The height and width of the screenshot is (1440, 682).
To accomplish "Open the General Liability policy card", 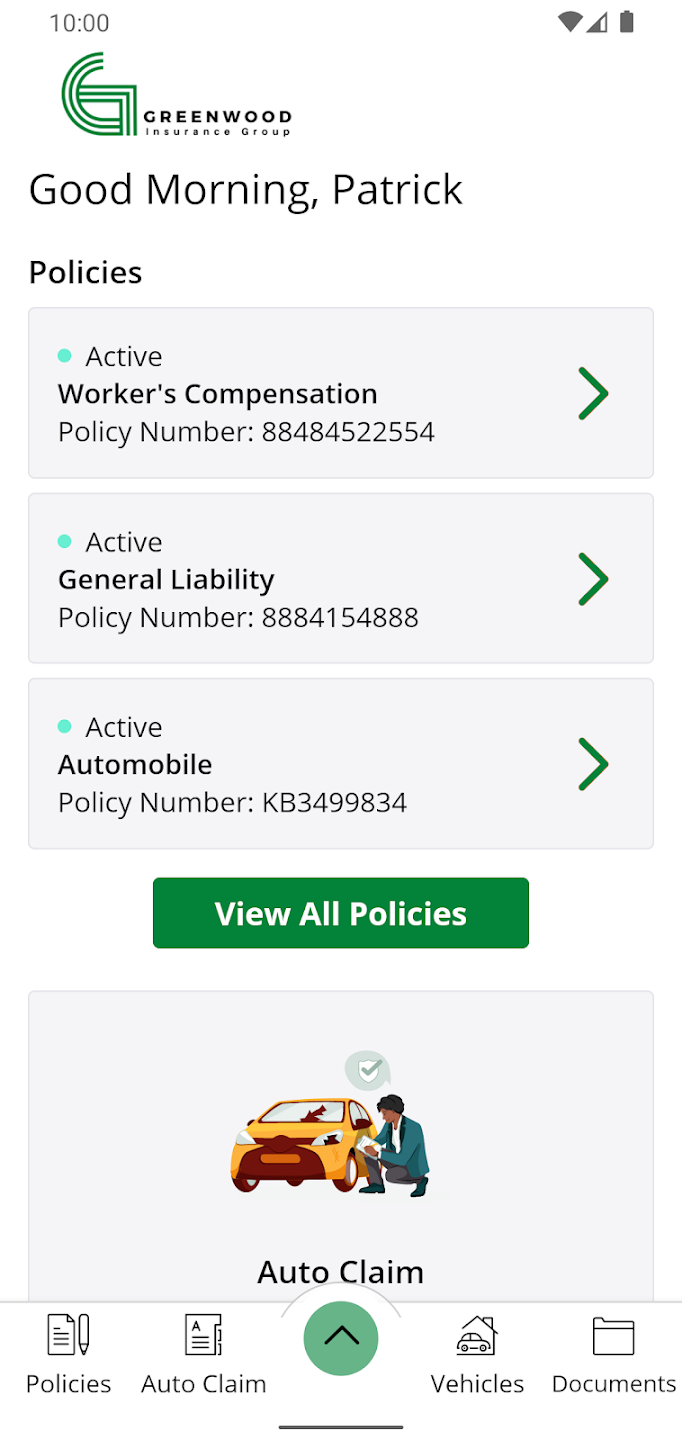I will [x=340, y=578].
